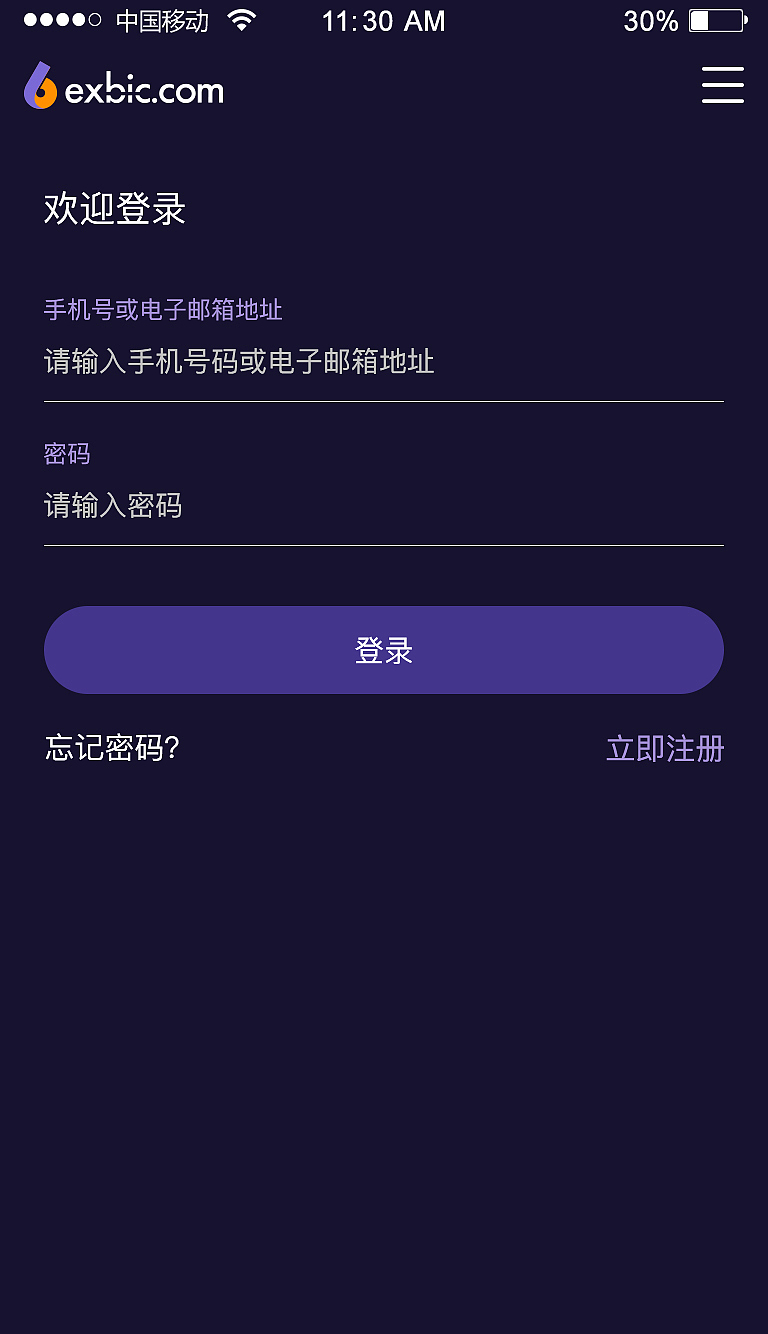768x1334 pixels.
Task: Tap the underline below the password field
Action: (x=383, y=545)
